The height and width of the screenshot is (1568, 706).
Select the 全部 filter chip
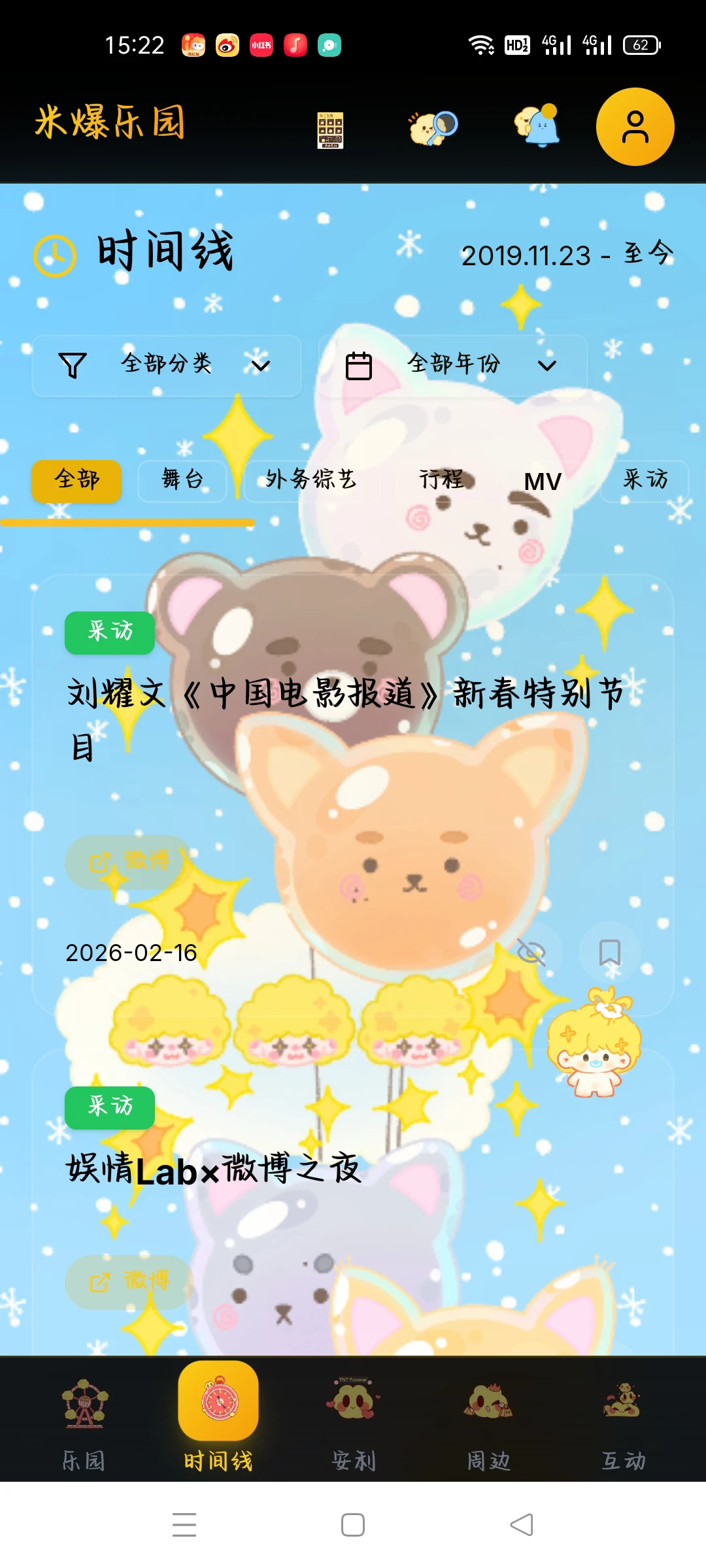(76, 480)
